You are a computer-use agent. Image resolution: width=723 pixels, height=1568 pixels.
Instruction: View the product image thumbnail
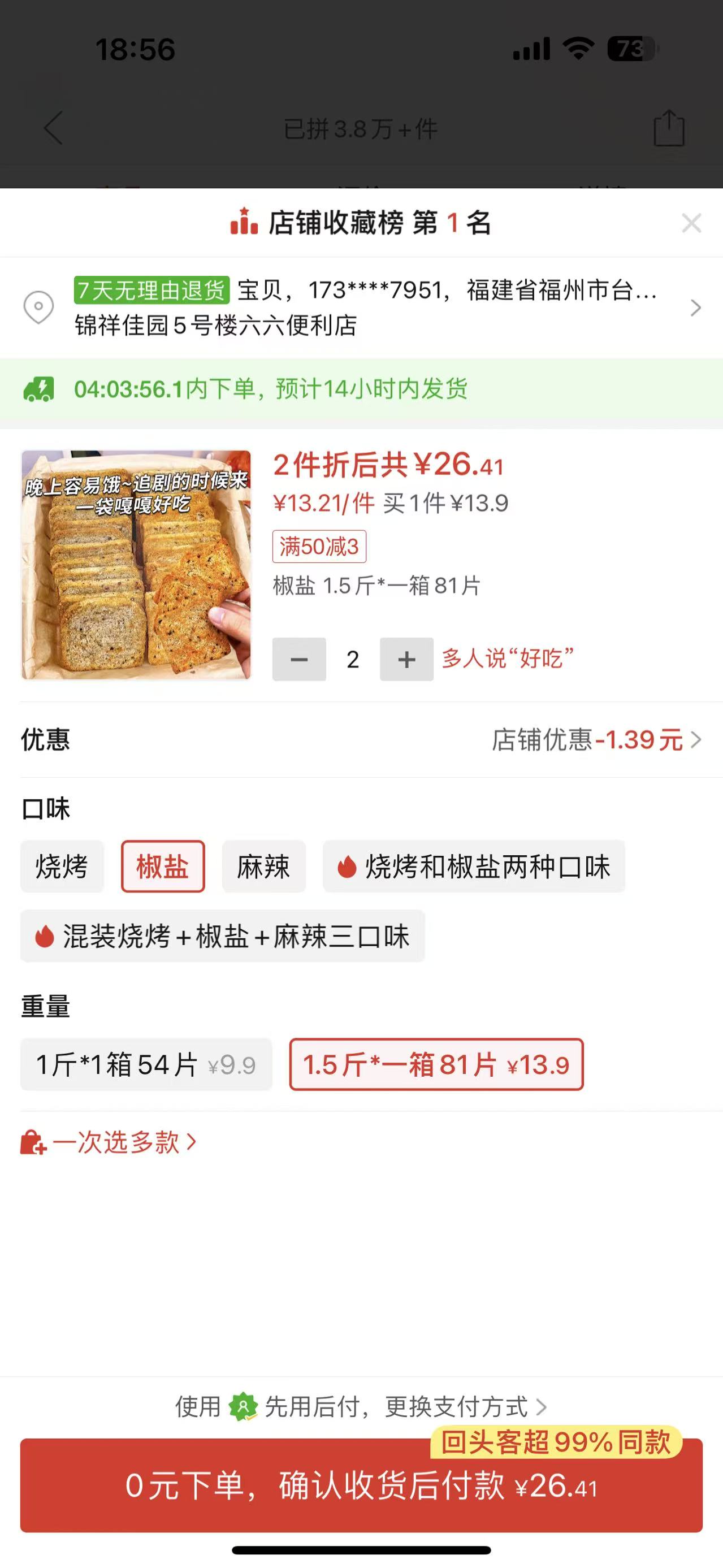point(136,565)
